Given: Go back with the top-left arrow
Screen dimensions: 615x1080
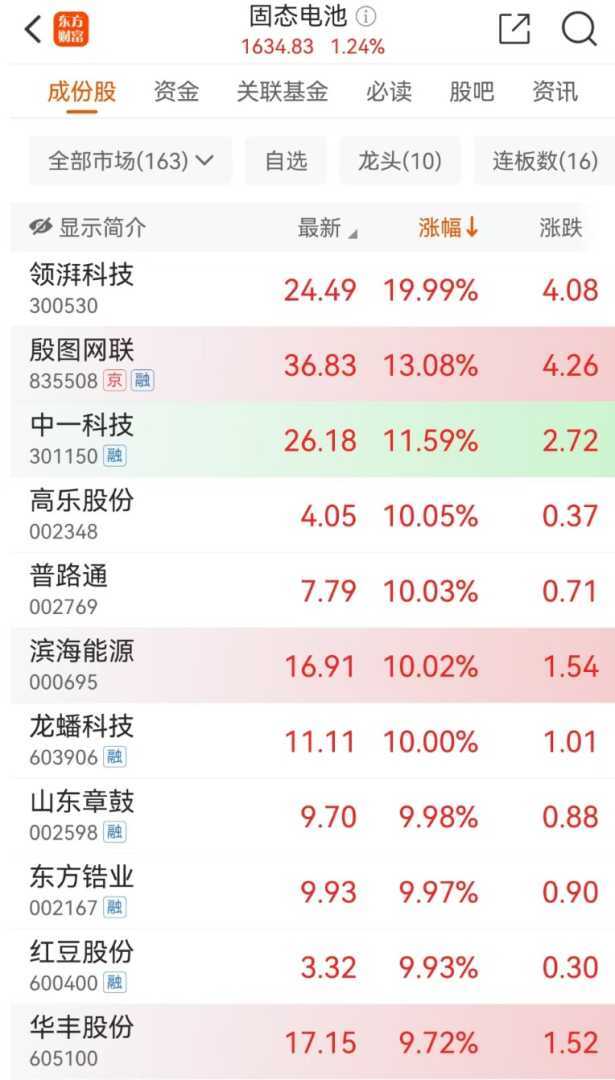Looking at the screenshot, I should pyautogui.click(x=33, y=30).
